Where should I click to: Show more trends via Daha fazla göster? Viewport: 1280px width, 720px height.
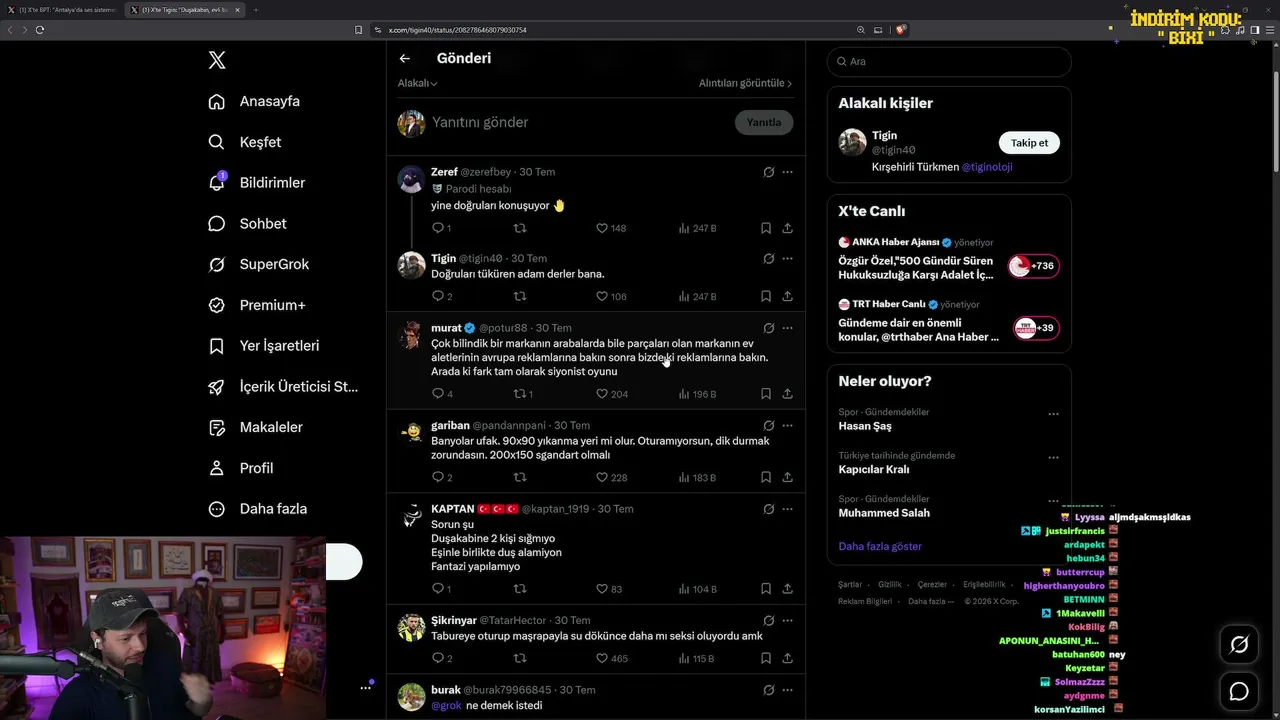880,546
